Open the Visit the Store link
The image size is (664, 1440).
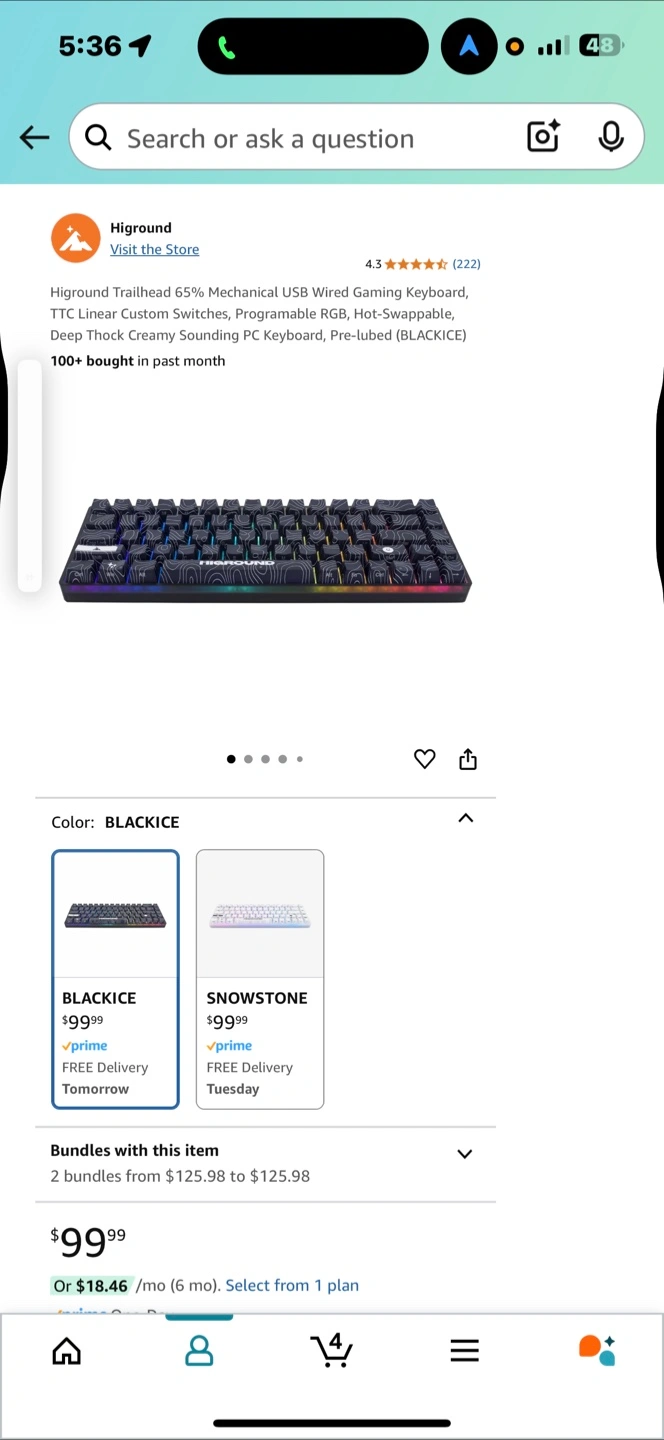coord(154,250)
